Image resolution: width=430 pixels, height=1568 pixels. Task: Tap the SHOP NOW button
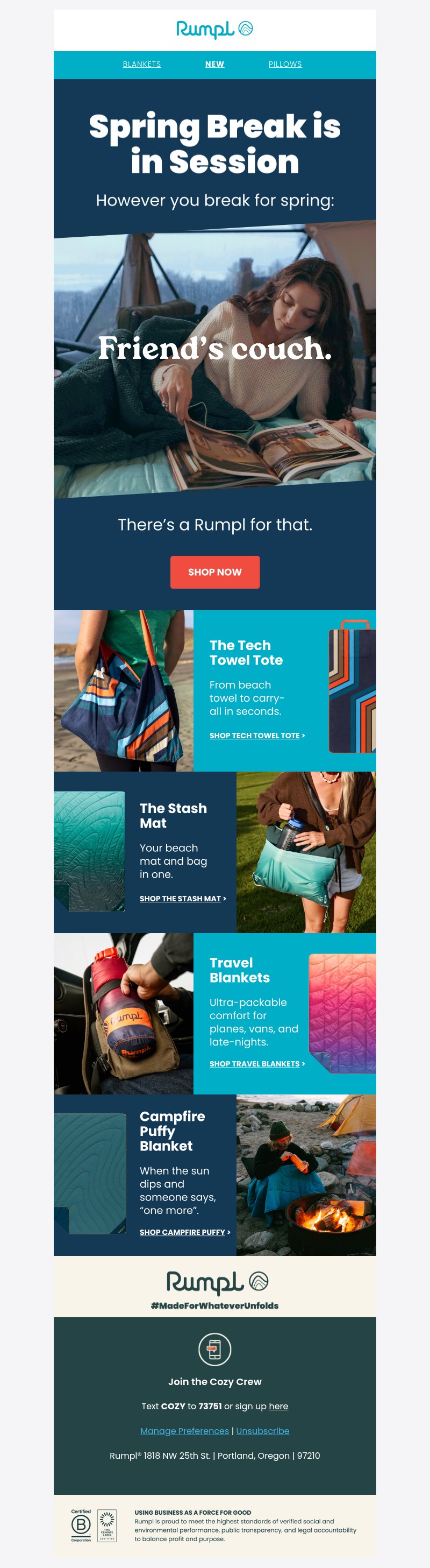[x=214, y=571]
